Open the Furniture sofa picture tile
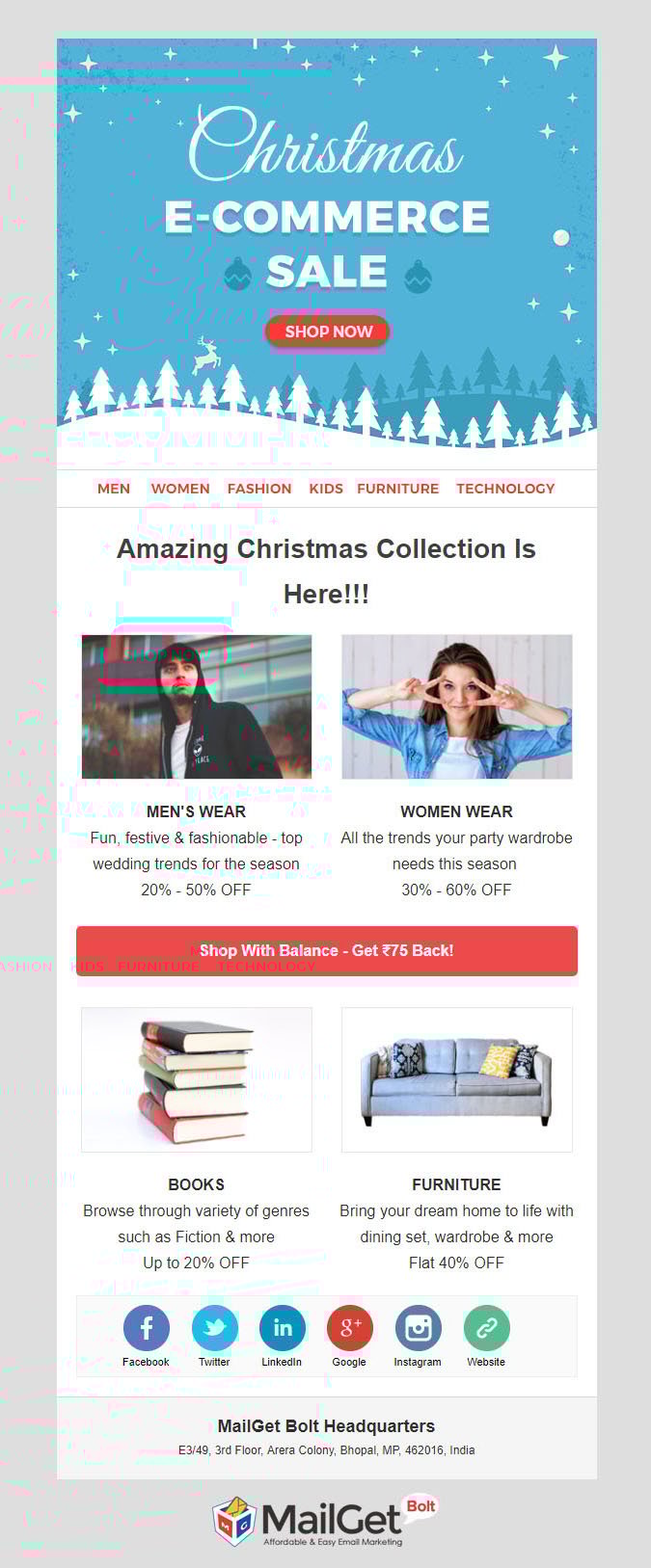 point(456,1079)
